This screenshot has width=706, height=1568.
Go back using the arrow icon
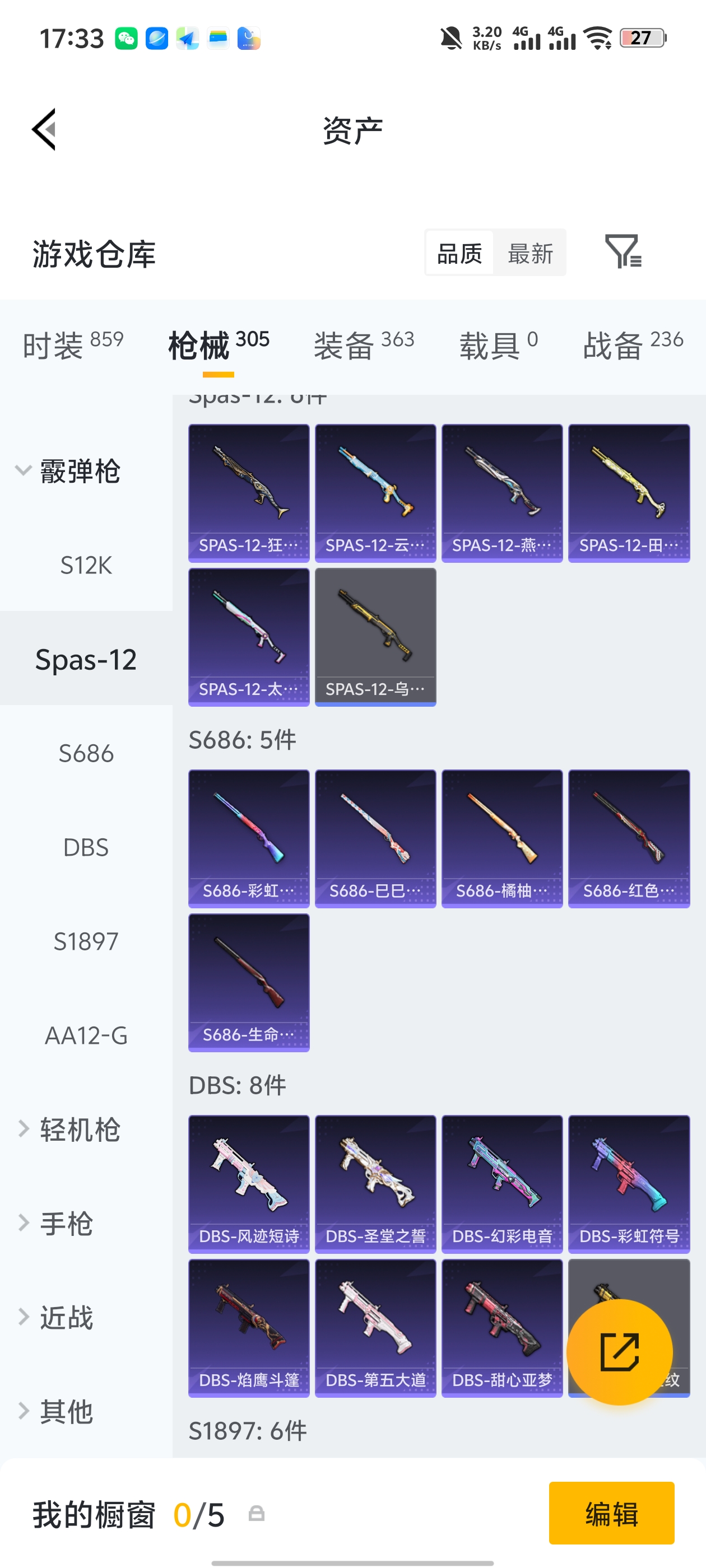pyautogui.click(x=44, y=129)
